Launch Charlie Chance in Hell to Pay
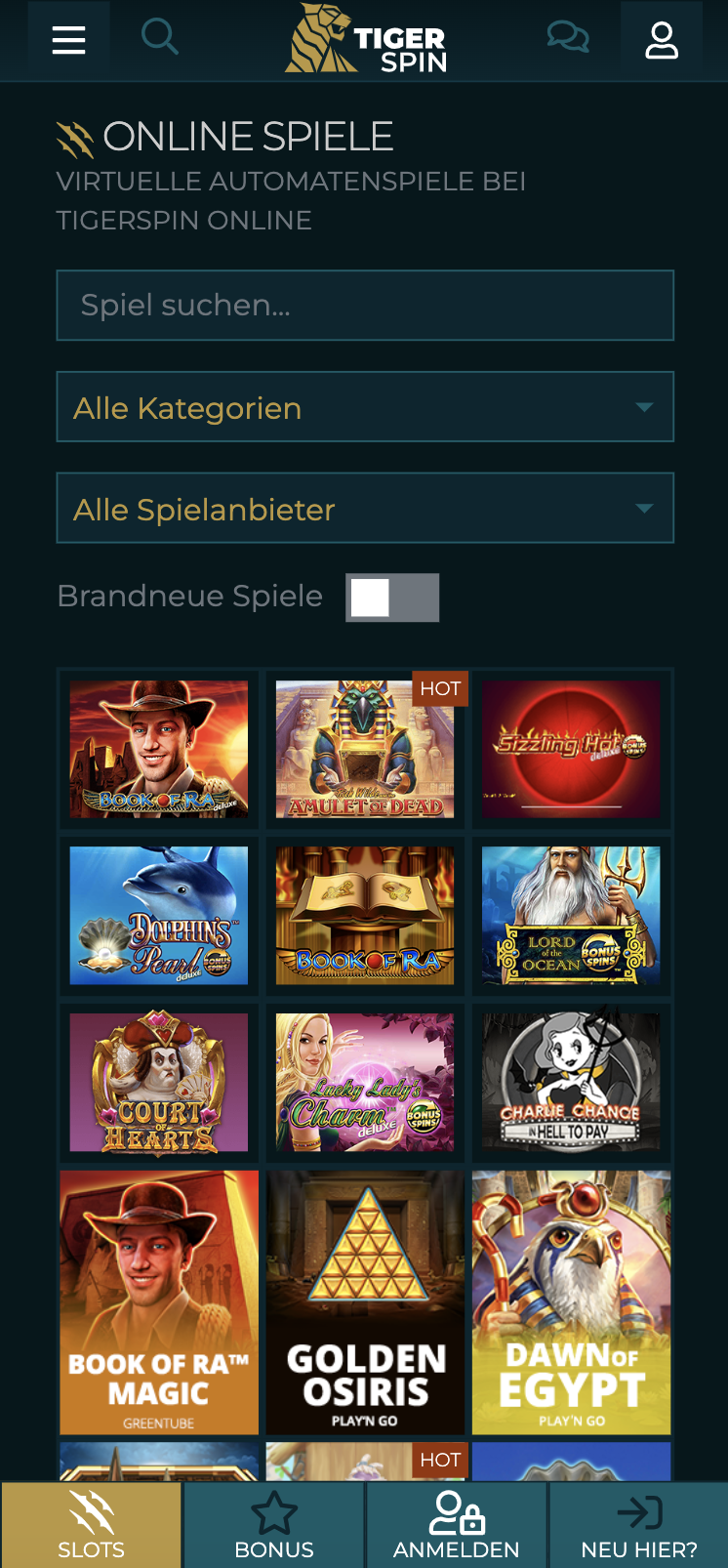728x1568 pixels. [571, 1082]
